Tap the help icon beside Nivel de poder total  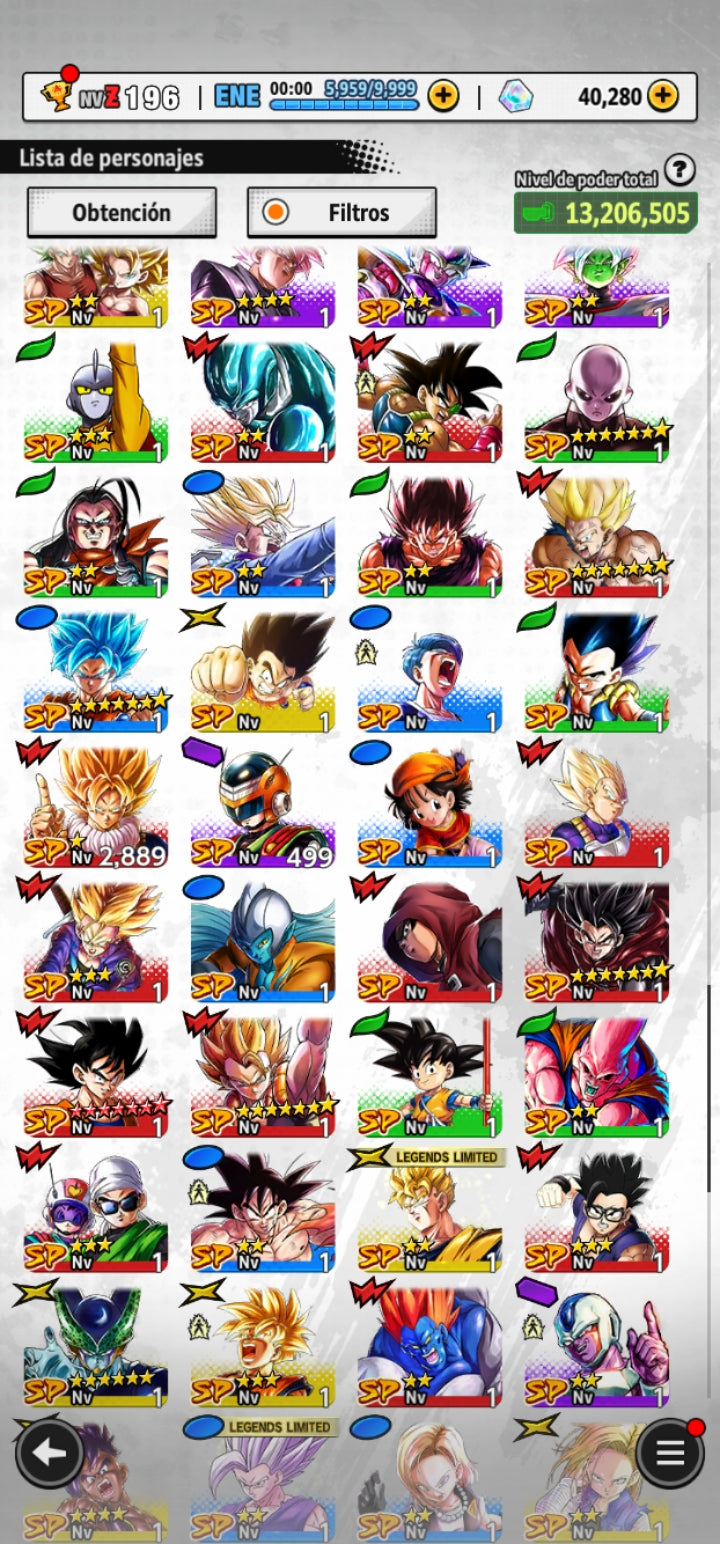point(679,170)
